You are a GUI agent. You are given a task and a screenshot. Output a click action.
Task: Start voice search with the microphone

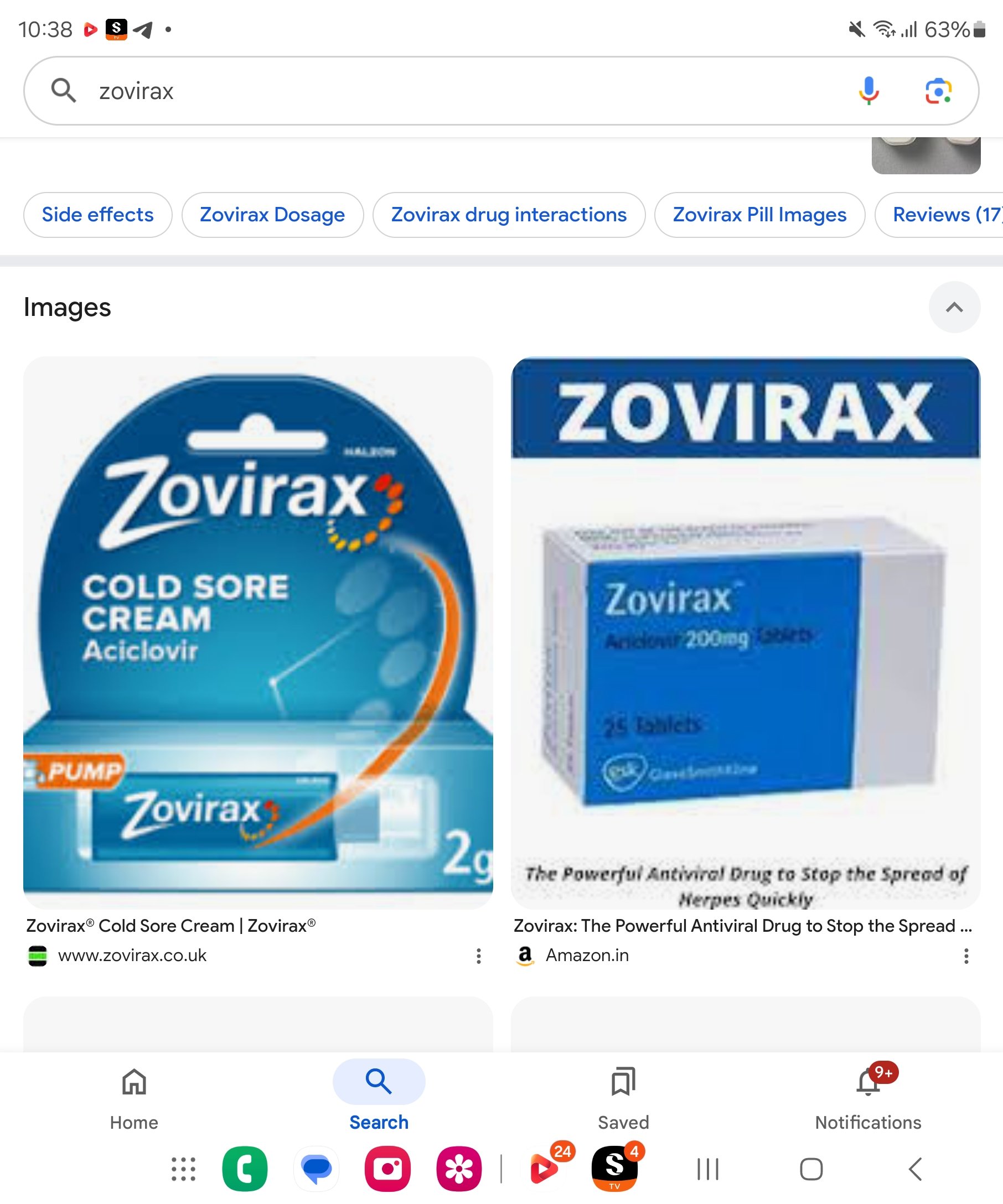click(x=868, y=91)
